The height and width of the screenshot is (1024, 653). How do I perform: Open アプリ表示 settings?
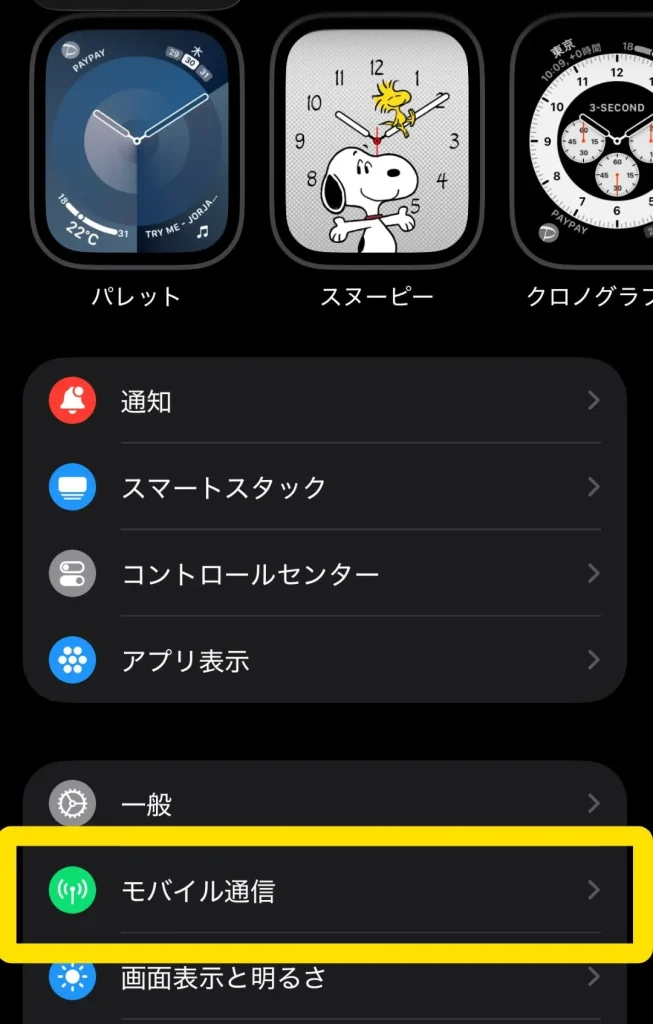tap(324, 661)
